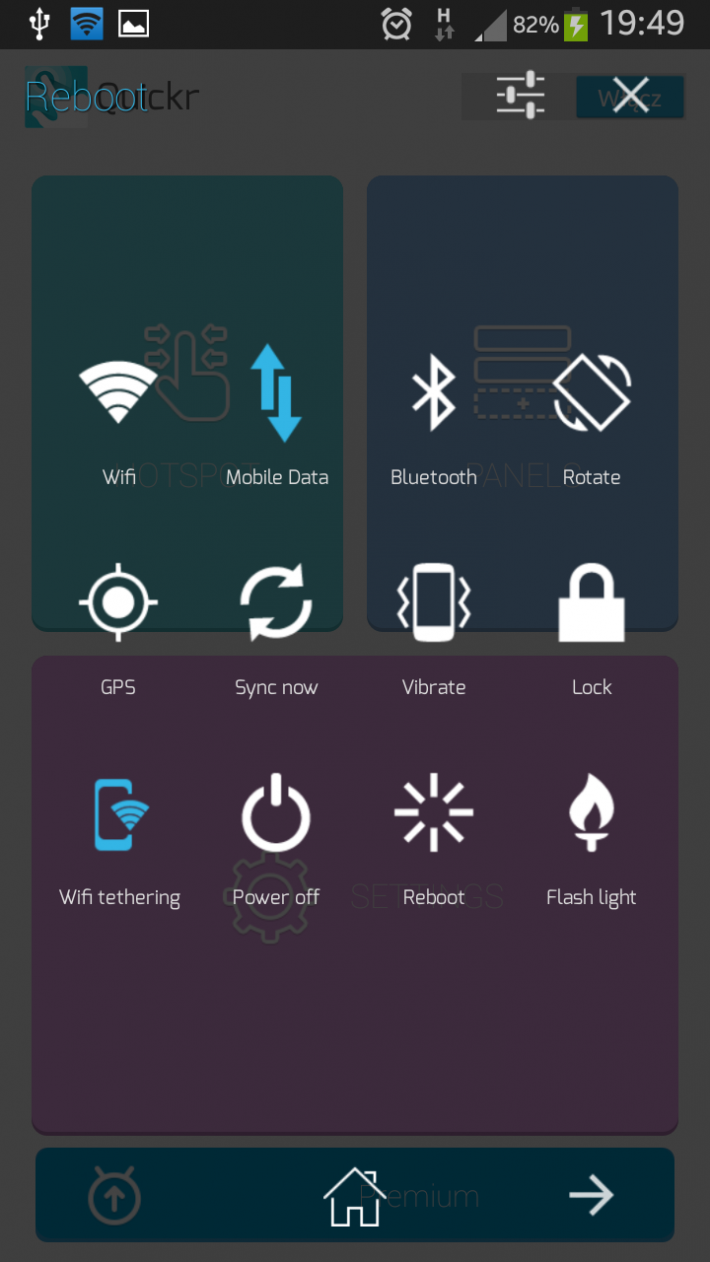The image size is (710, 1262).
Task: Choose Reboot in the grid
Action: pyautogui.click(x=434, y=815)
